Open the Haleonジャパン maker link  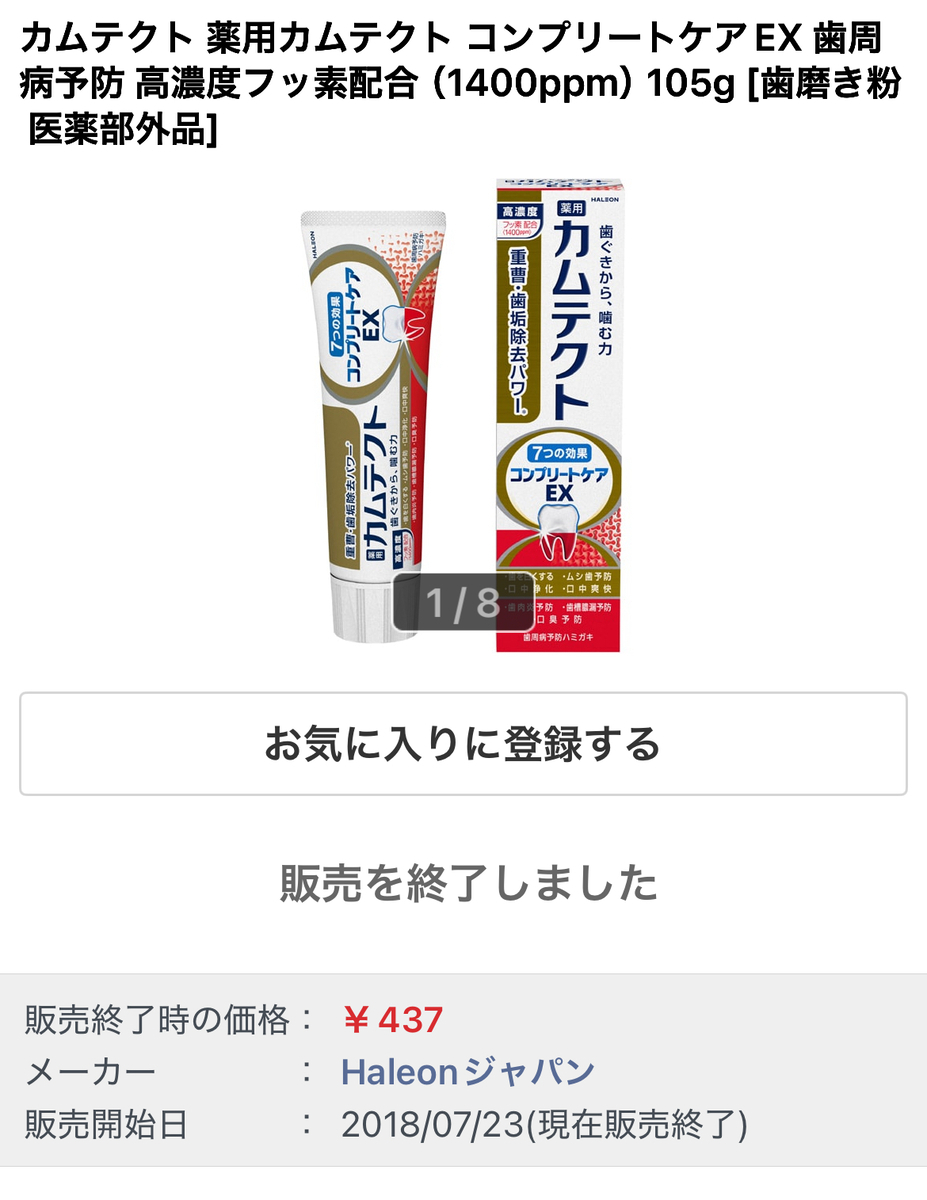[x=467, y=1072]
